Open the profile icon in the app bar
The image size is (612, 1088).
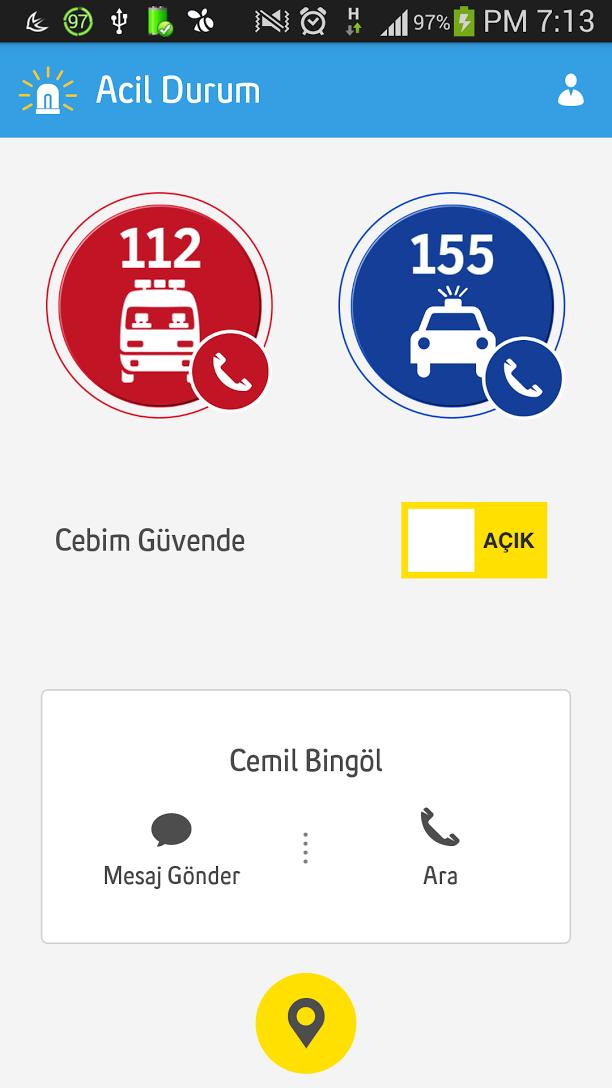coord(570,90)
